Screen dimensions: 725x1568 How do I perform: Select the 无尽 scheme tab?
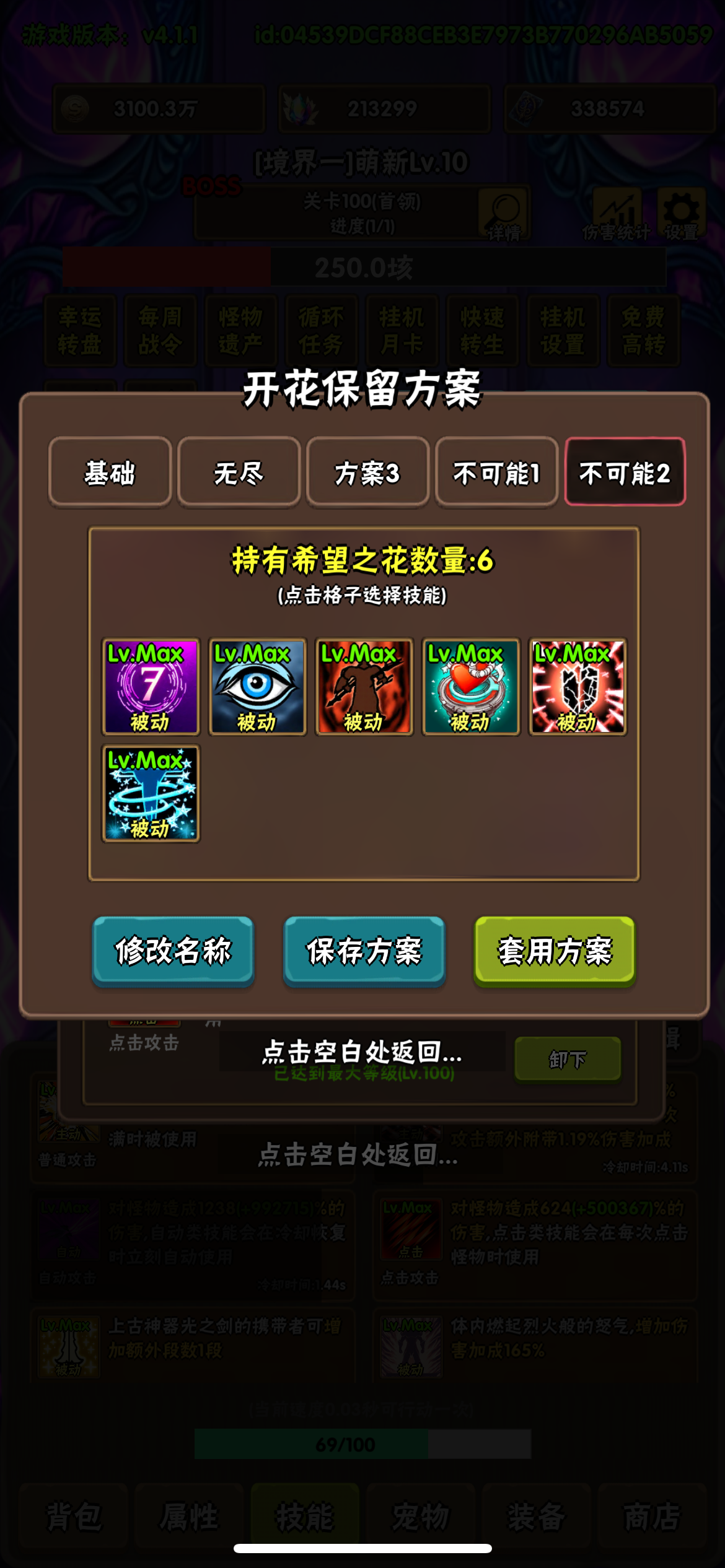[x=239, y=474]
